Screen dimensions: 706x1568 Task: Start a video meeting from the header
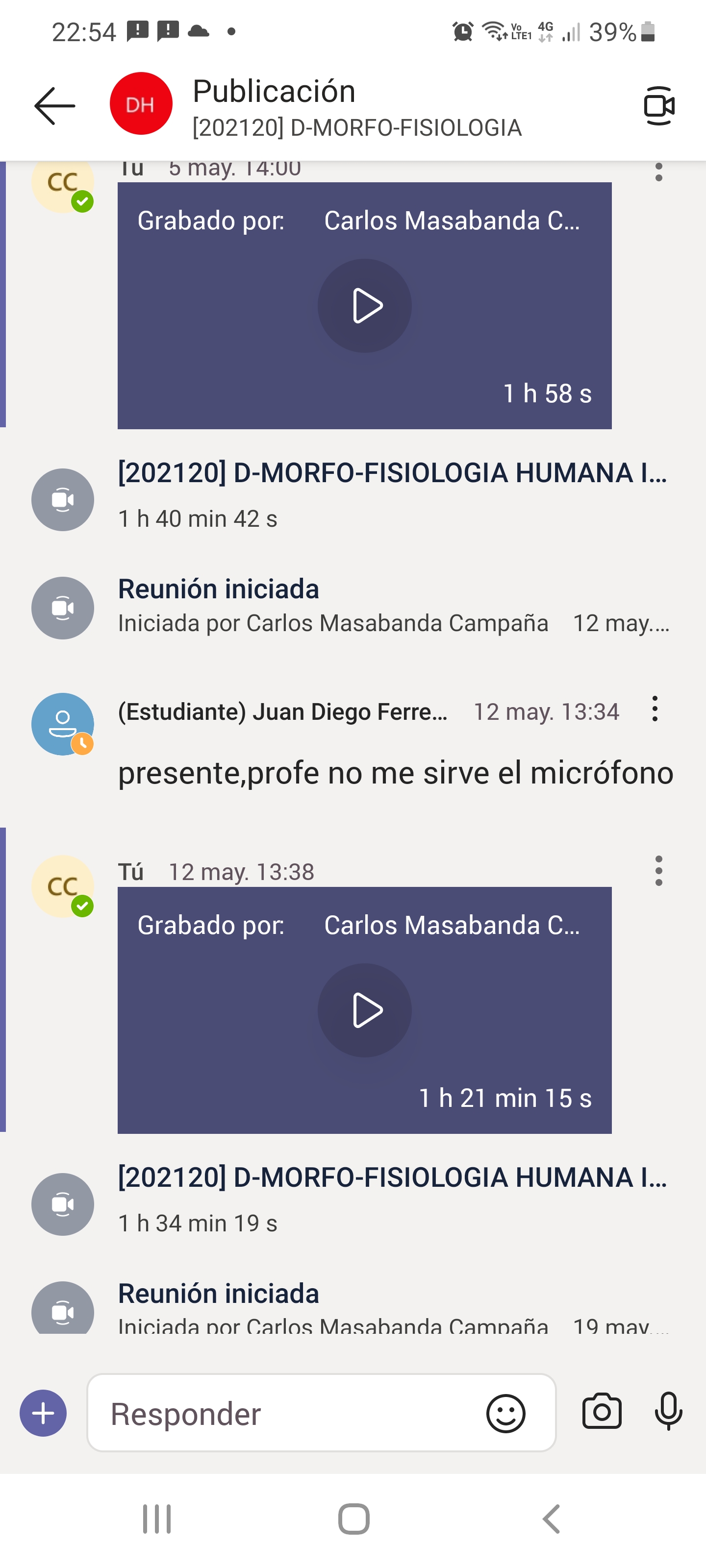coord(658,106)
